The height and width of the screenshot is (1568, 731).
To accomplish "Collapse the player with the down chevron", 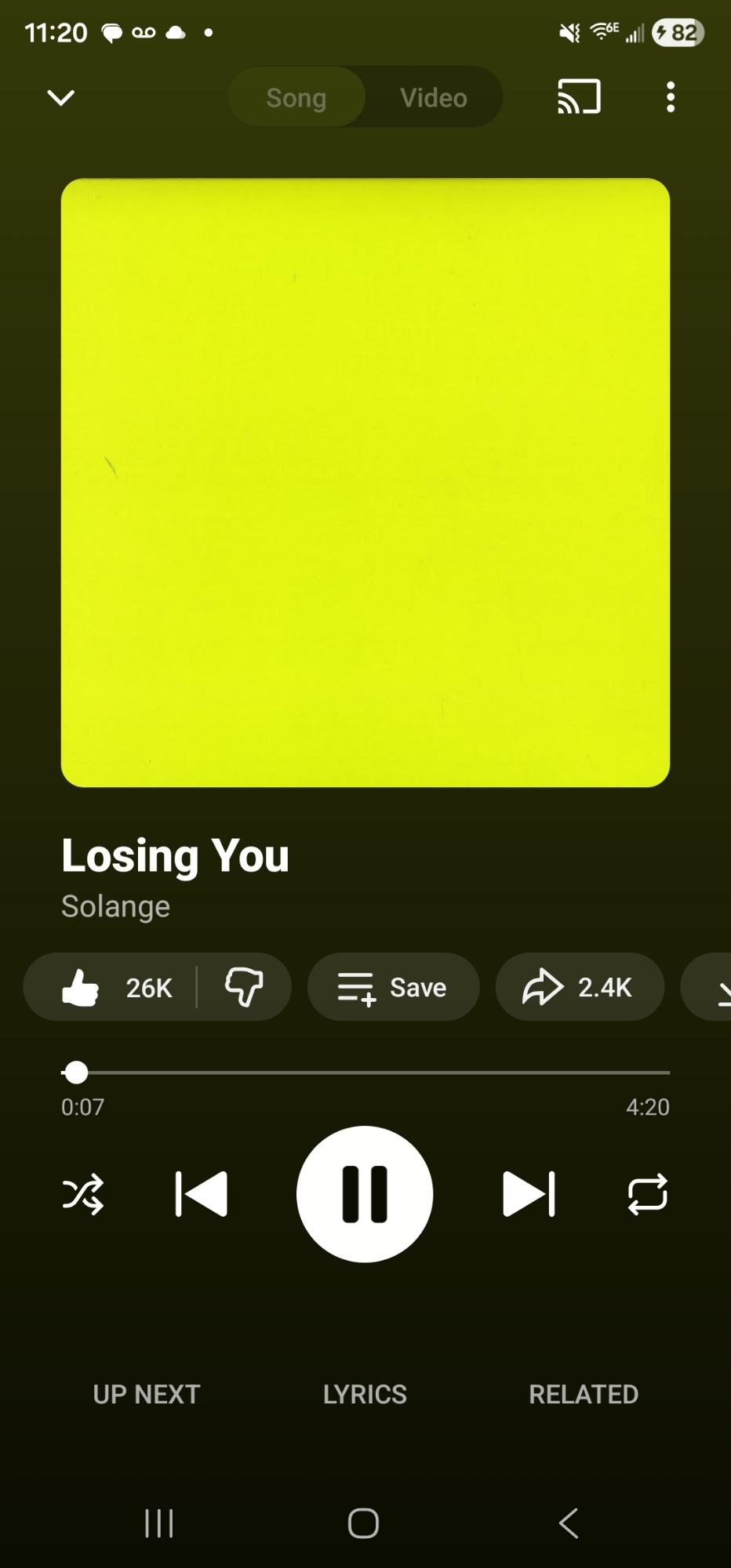I will [x=60, y=97].
